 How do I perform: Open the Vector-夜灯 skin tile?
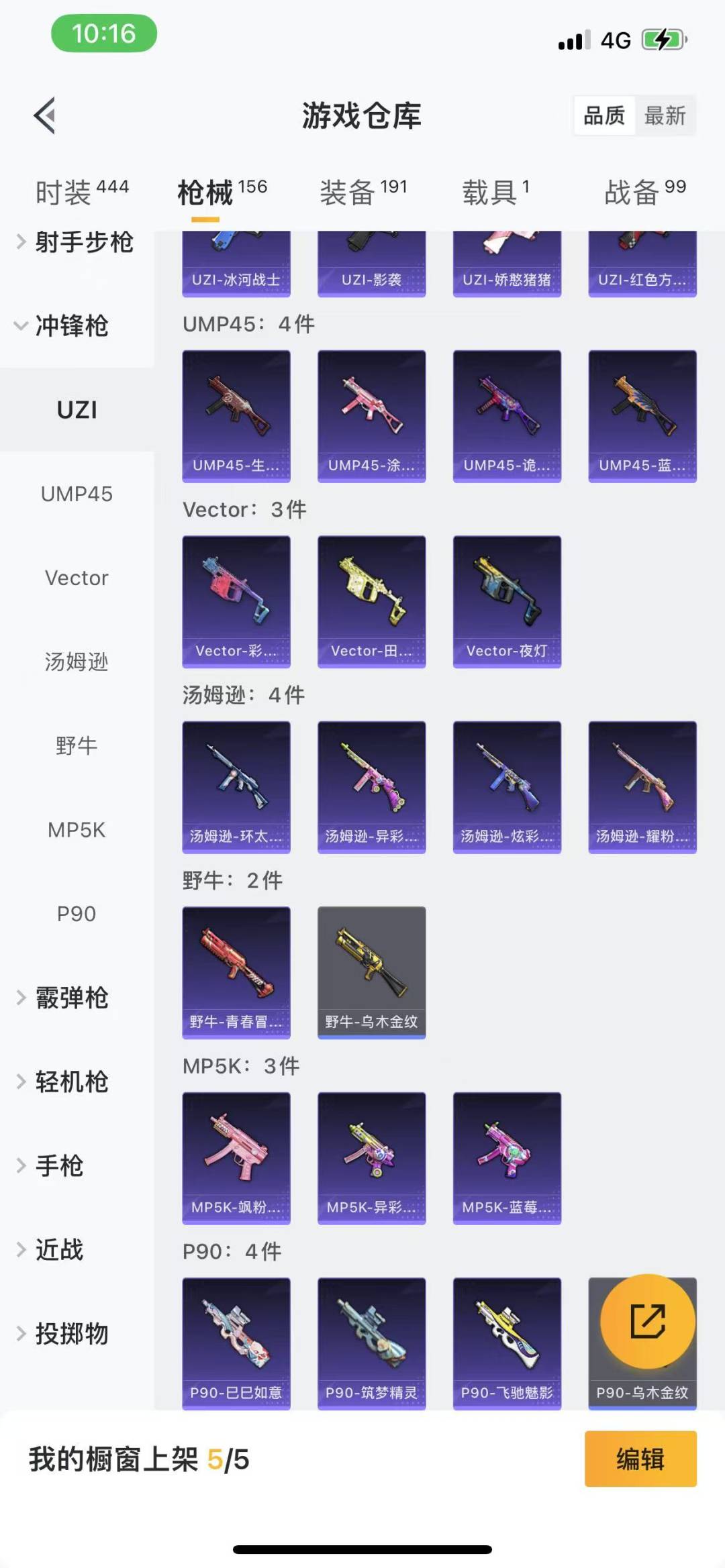point(507,601)
